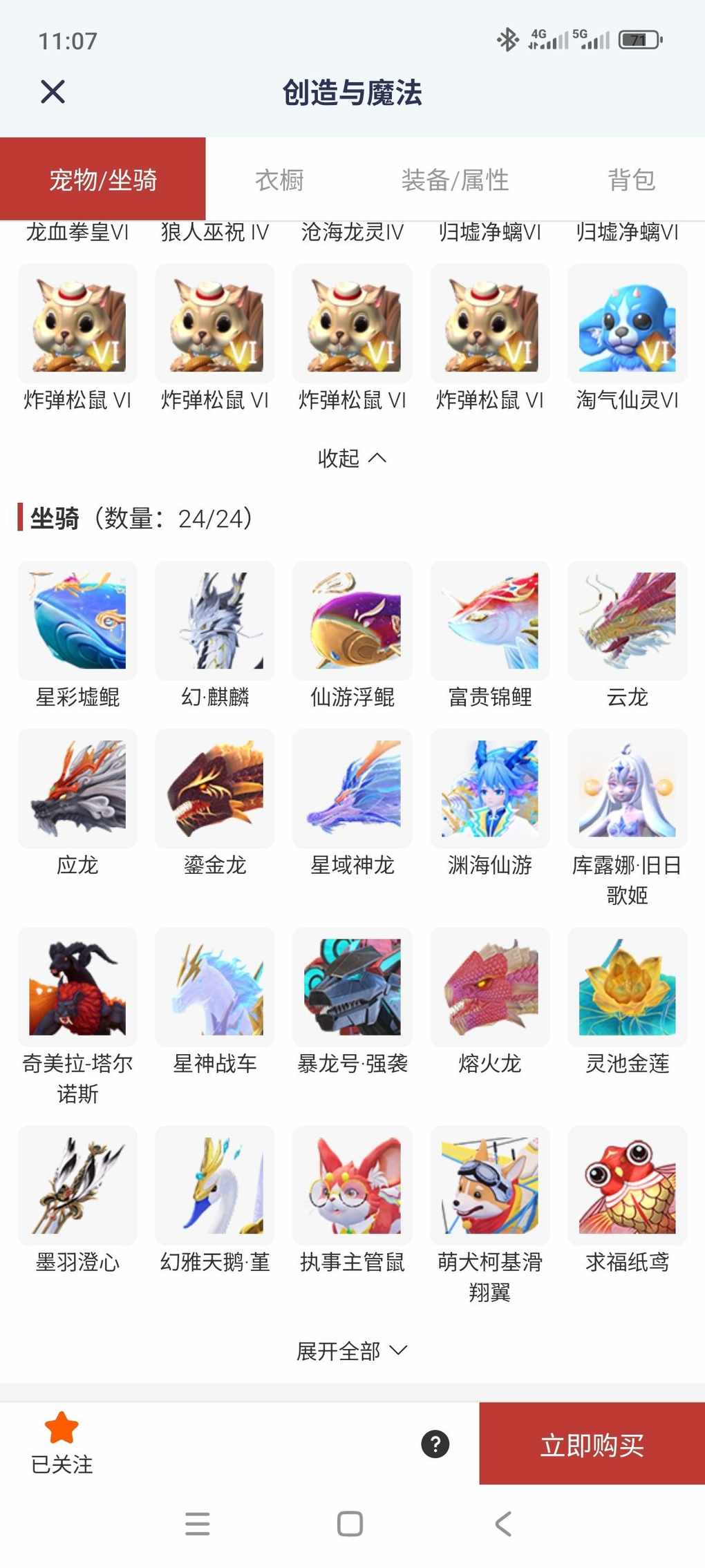Select the 宠物/坐骑 tab

coord(103,180)
